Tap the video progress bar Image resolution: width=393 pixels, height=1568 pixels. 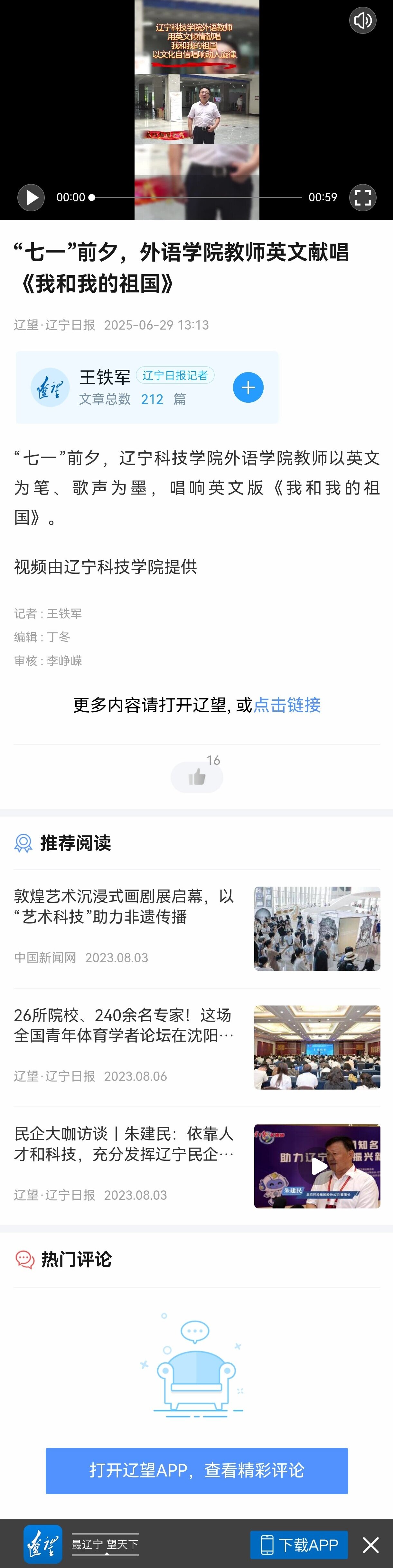point(196,197)
